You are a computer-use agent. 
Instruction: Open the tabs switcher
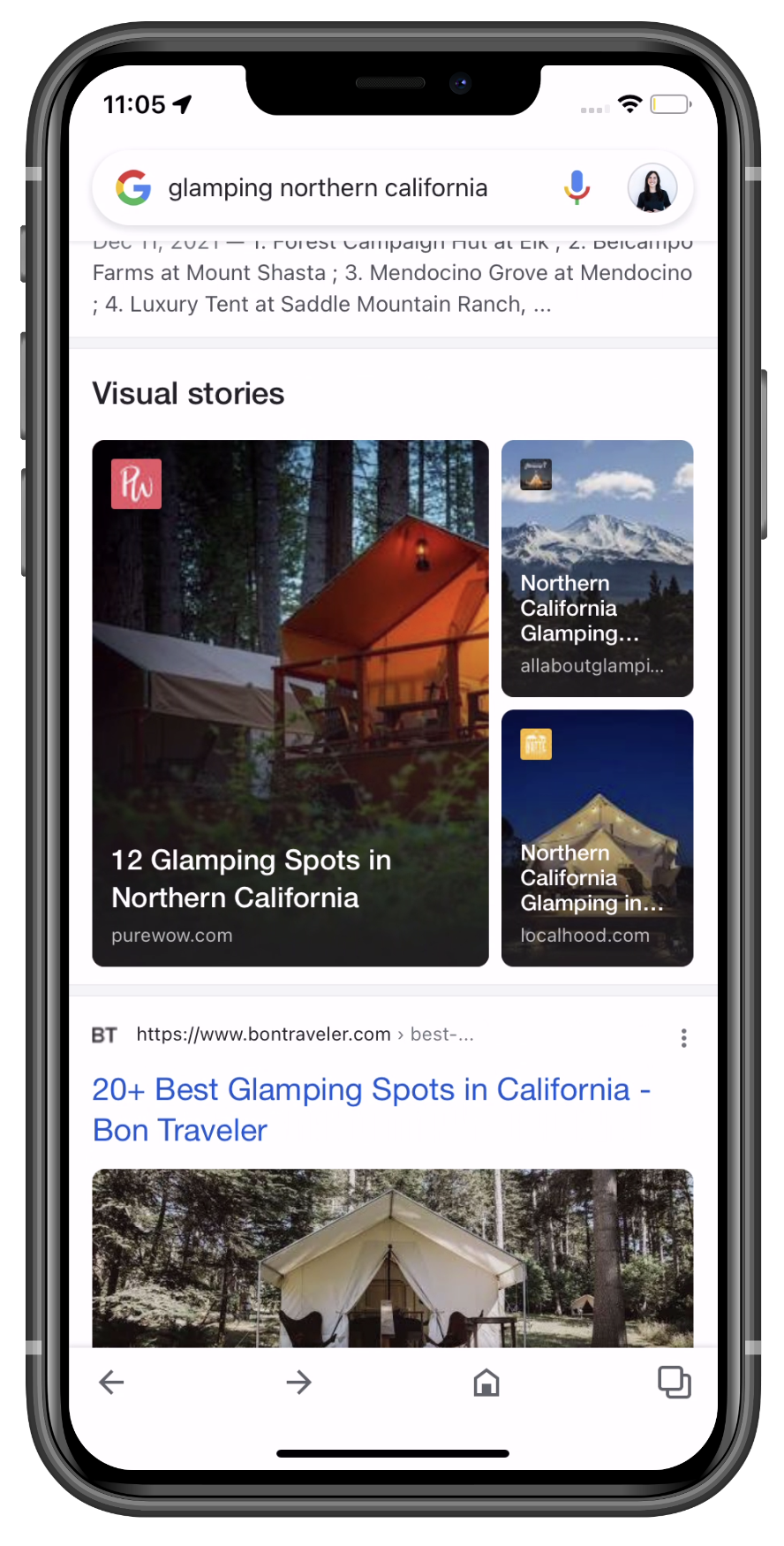(675, 1383)
